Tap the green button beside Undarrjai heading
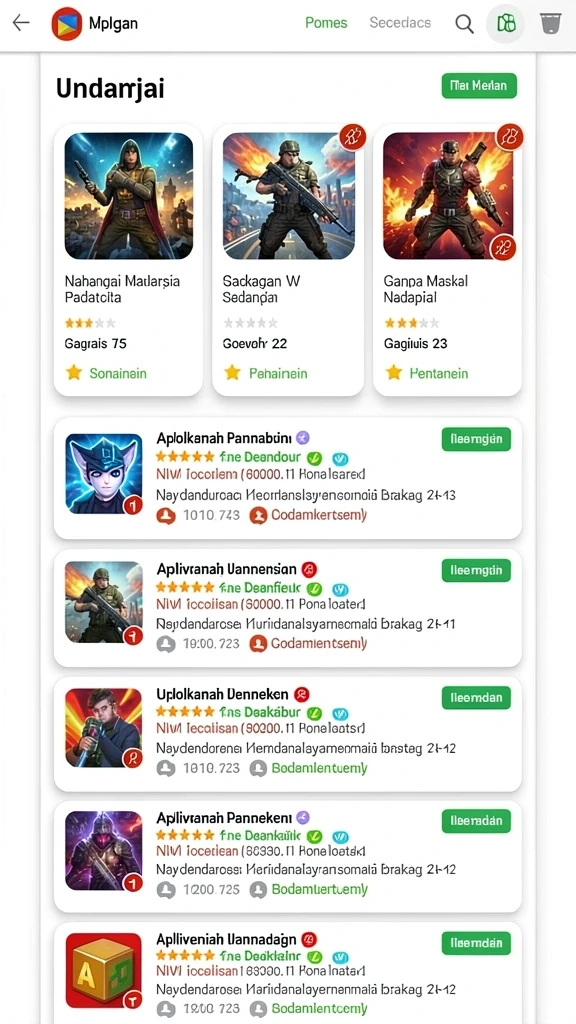This screenshot has width=576, height=1024. point(479,86)
